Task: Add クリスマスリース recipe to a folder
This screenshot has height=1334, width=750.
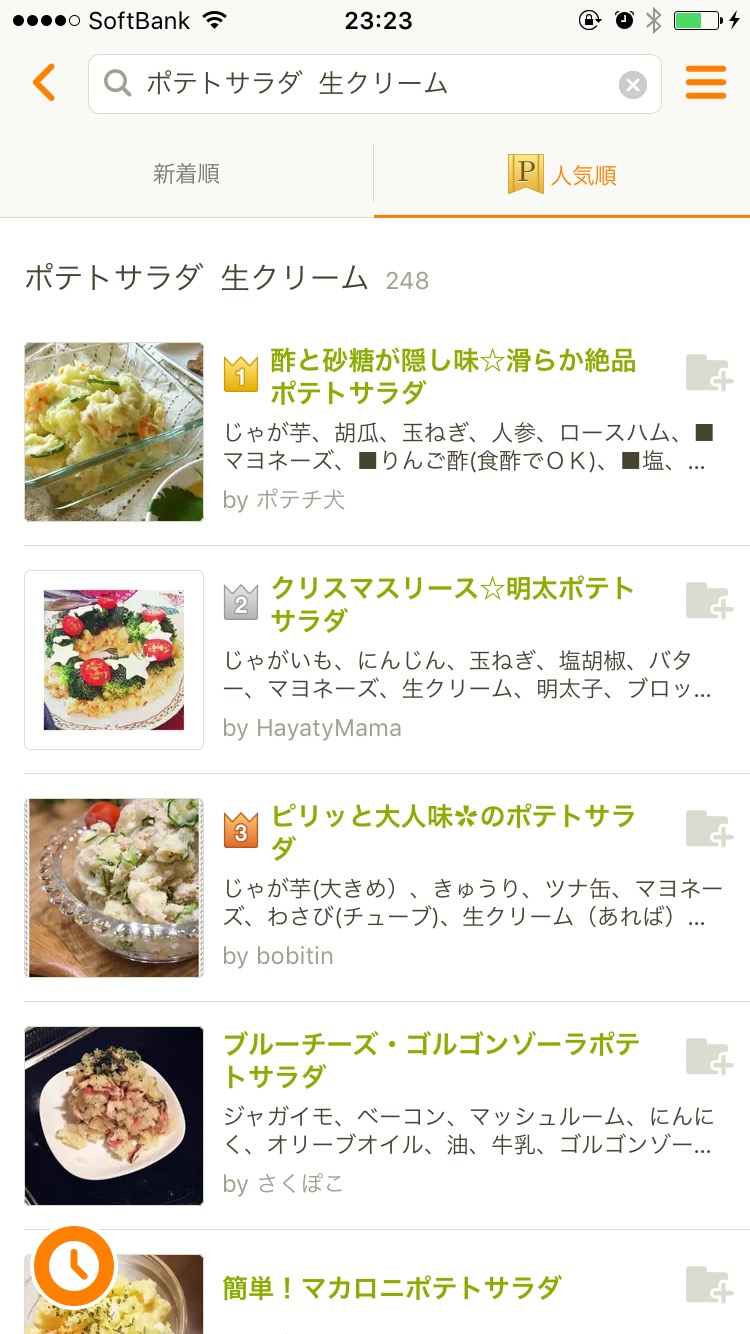Action: (x=709, y=600)
